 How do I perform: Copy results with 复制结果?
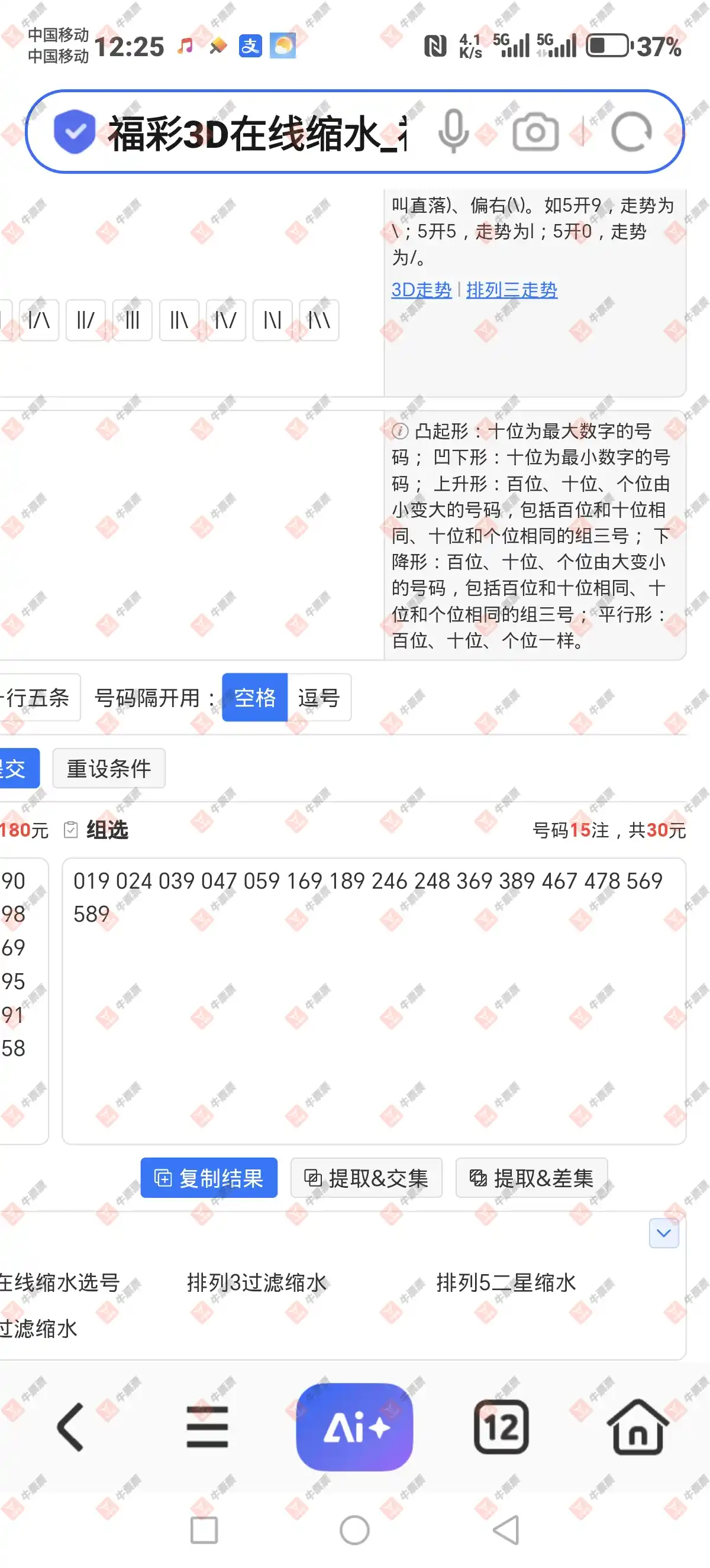(209, 1178)
